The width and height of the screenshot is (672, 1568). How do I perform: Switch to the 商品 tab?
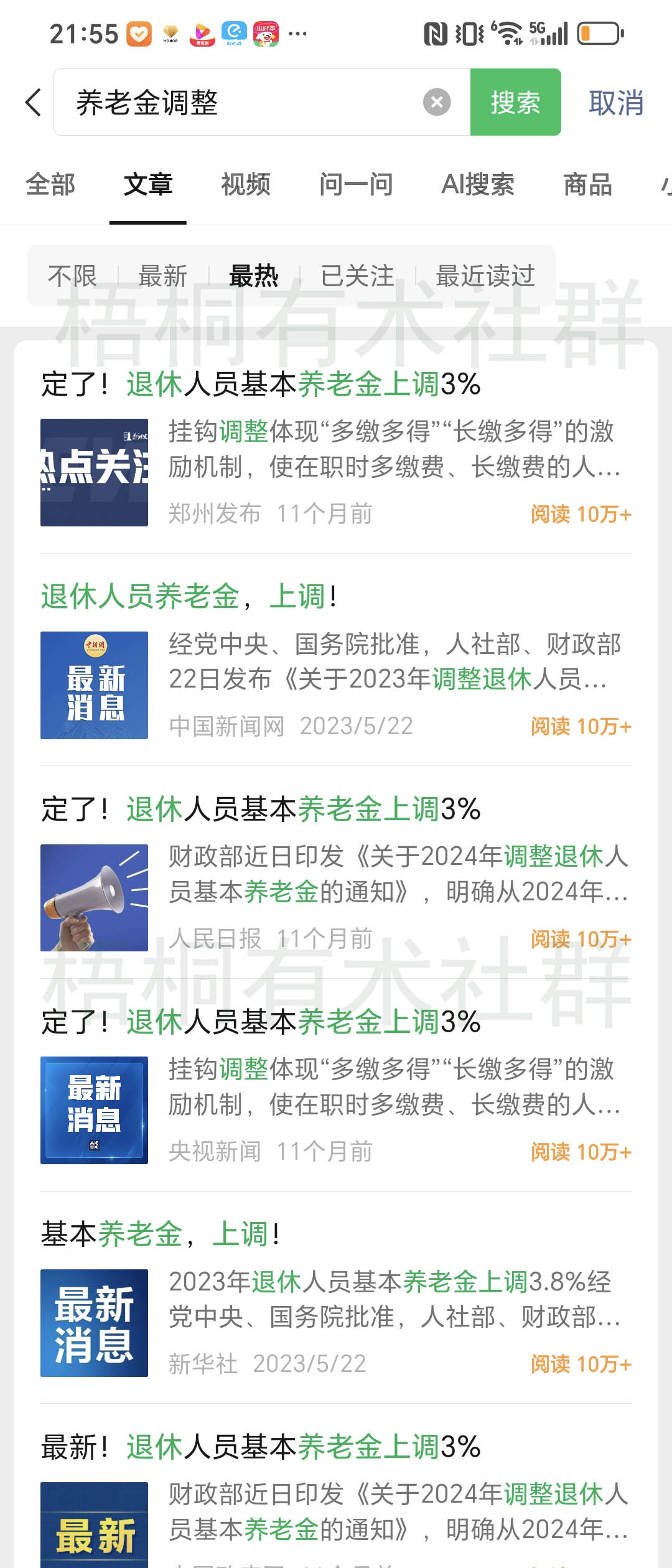pyautogui.click(x=587, y=185)
